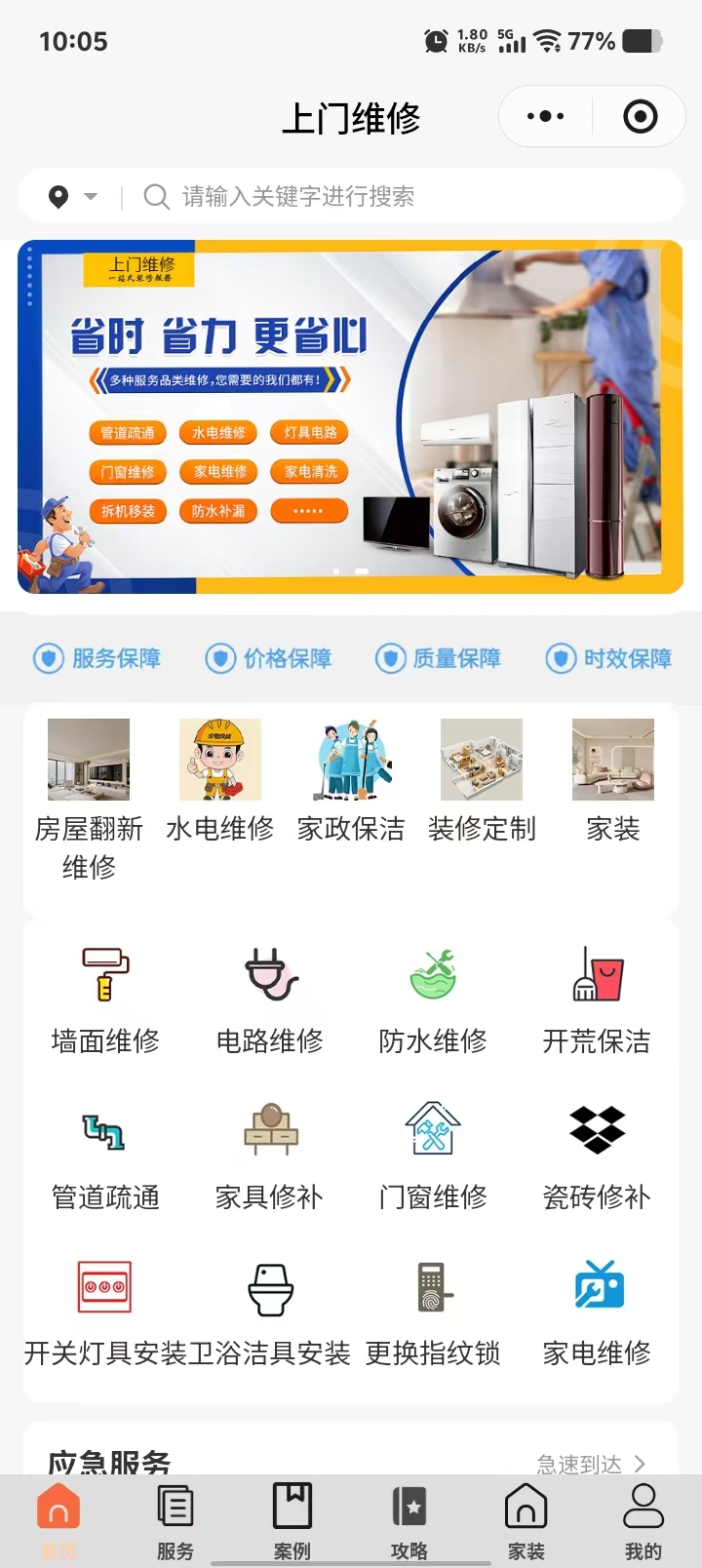Open 门窗维修 service
The image size is (702, 1568).
coord(433,1156)
